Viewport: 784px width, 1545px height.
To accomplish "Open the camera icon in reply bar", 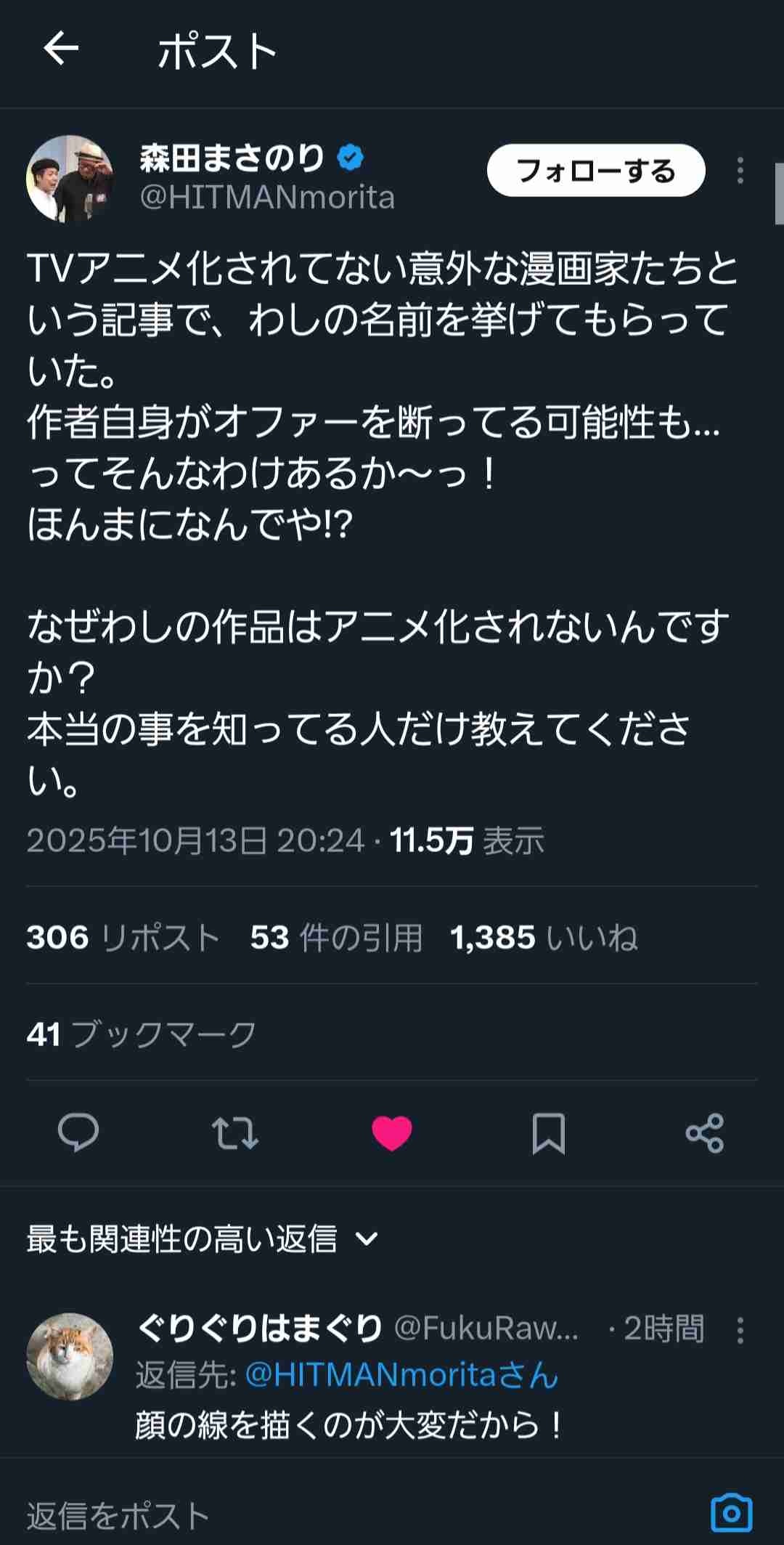I will click(x=731, y=1514).
